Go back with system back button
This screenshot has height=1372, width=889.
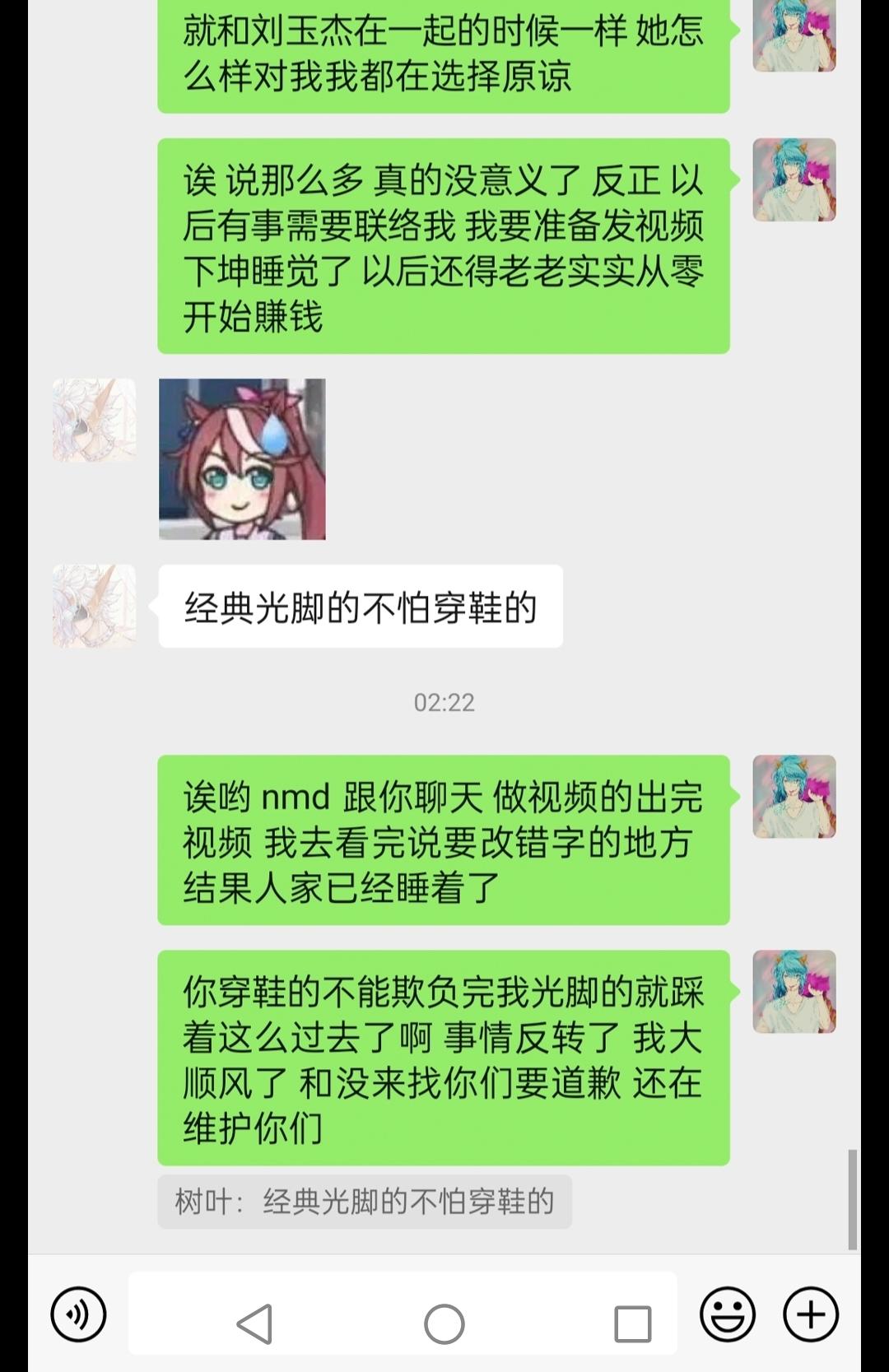click(x=254, y=1324)
